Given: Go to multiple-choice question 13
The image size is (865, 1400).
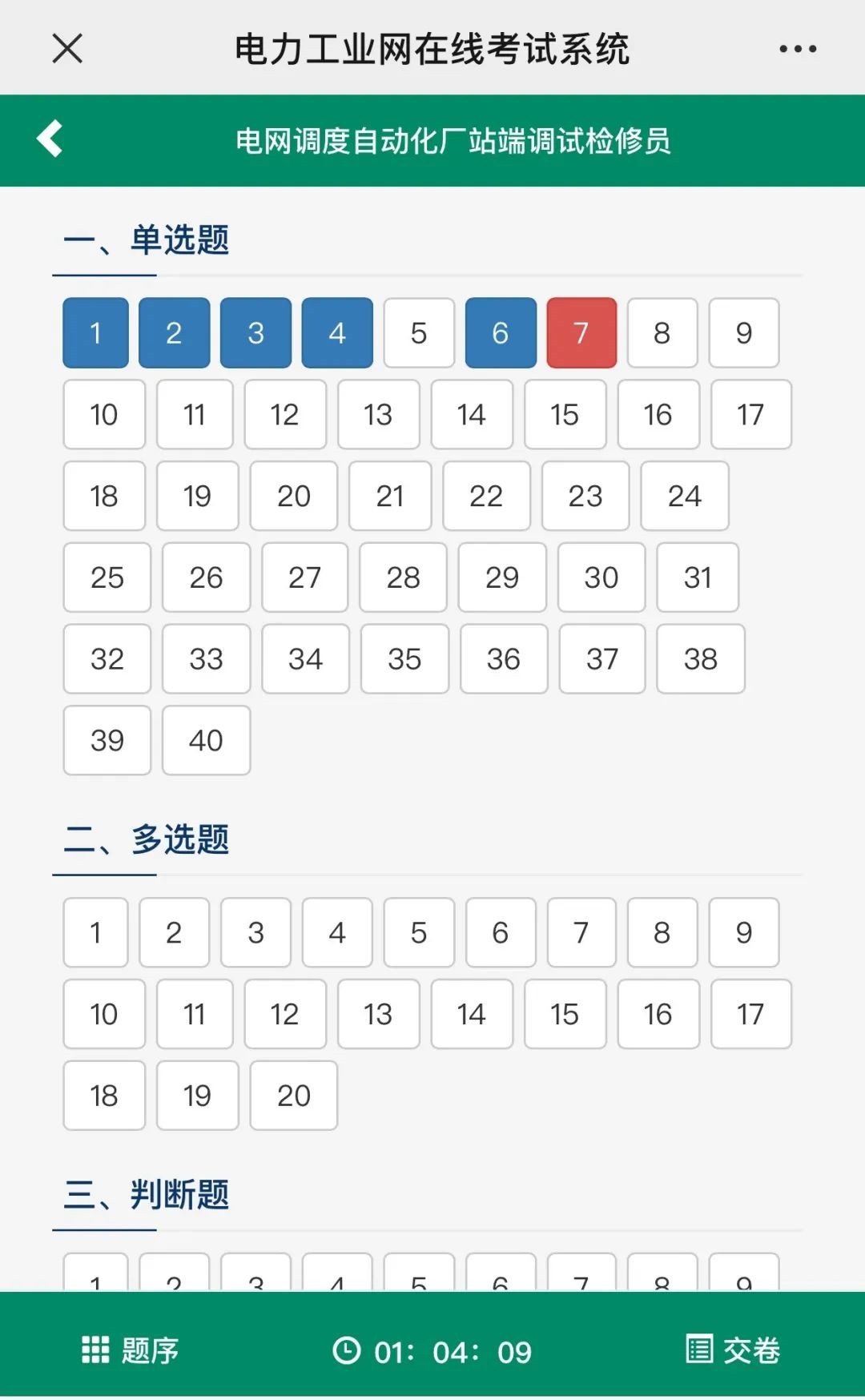Looking at the screenshot, I should tap(378, 1014).
